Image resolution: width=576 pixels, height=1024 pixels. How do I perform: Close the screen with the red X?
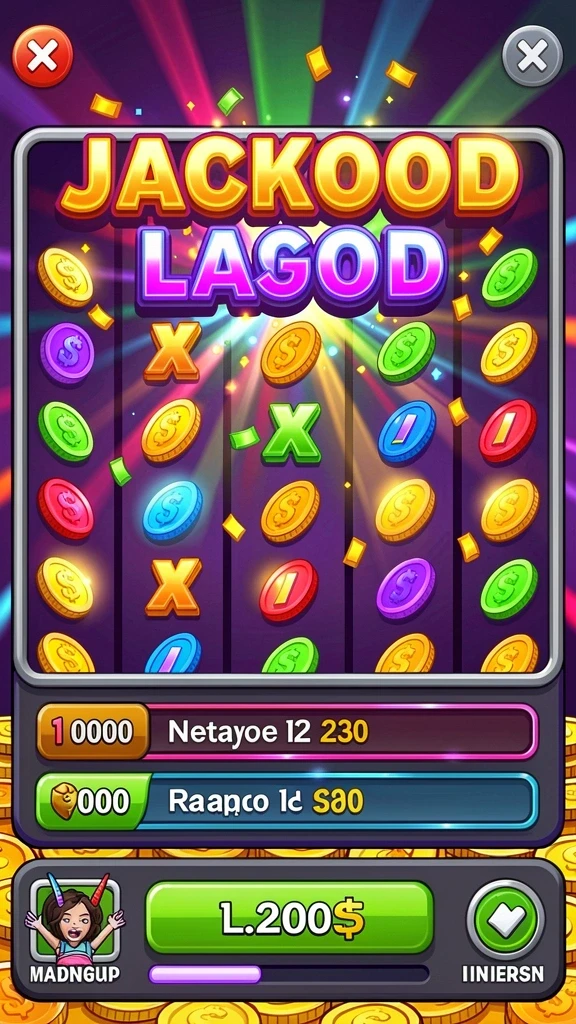pos(42,57)
